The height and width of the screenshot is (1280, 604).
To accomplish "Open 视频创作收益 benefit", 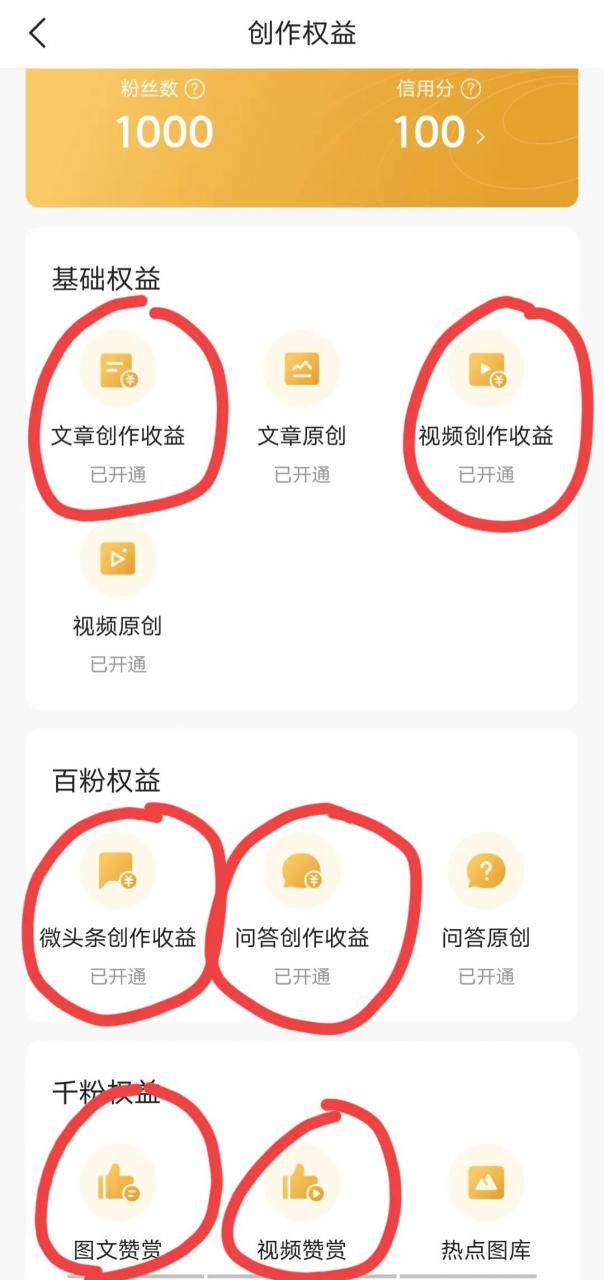I will [486, 407].
